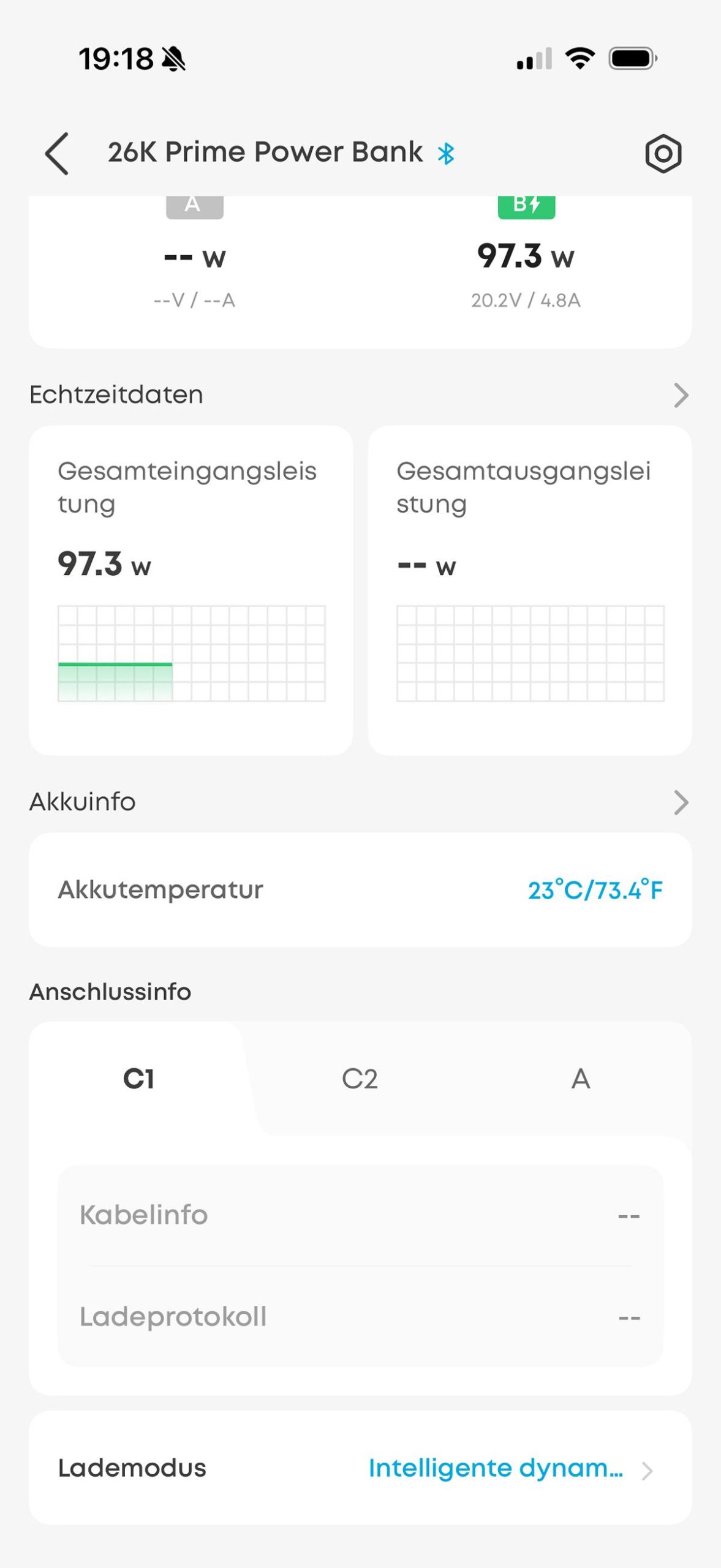Image resolution: width=721 pixels, height=1568 pixels.
Task: Switch to the A port tab
Action: coord(580,1079)
